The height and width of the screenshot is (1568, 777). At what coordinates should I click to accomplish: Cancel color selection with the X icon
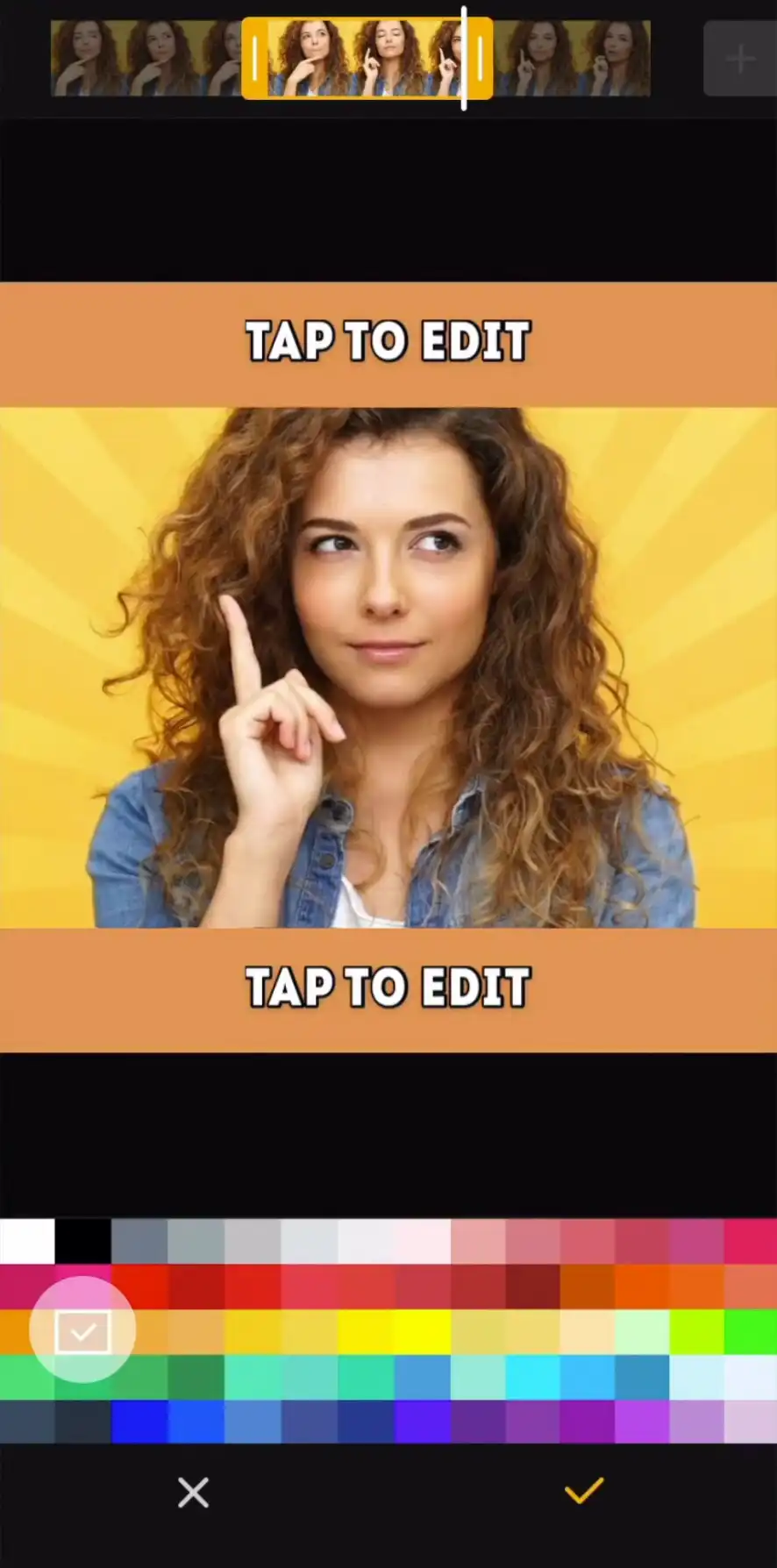193,1492
